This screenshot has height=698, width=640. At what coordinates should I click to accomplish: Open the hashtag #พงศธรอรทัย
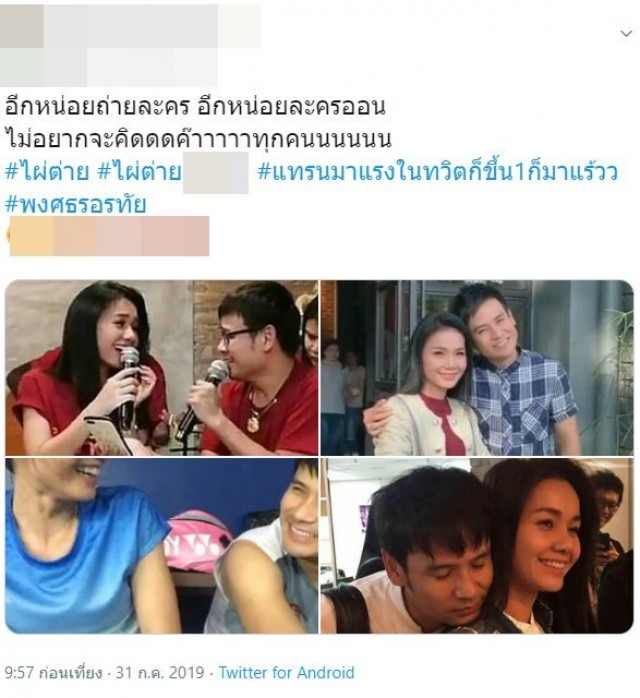coord(76,205)
